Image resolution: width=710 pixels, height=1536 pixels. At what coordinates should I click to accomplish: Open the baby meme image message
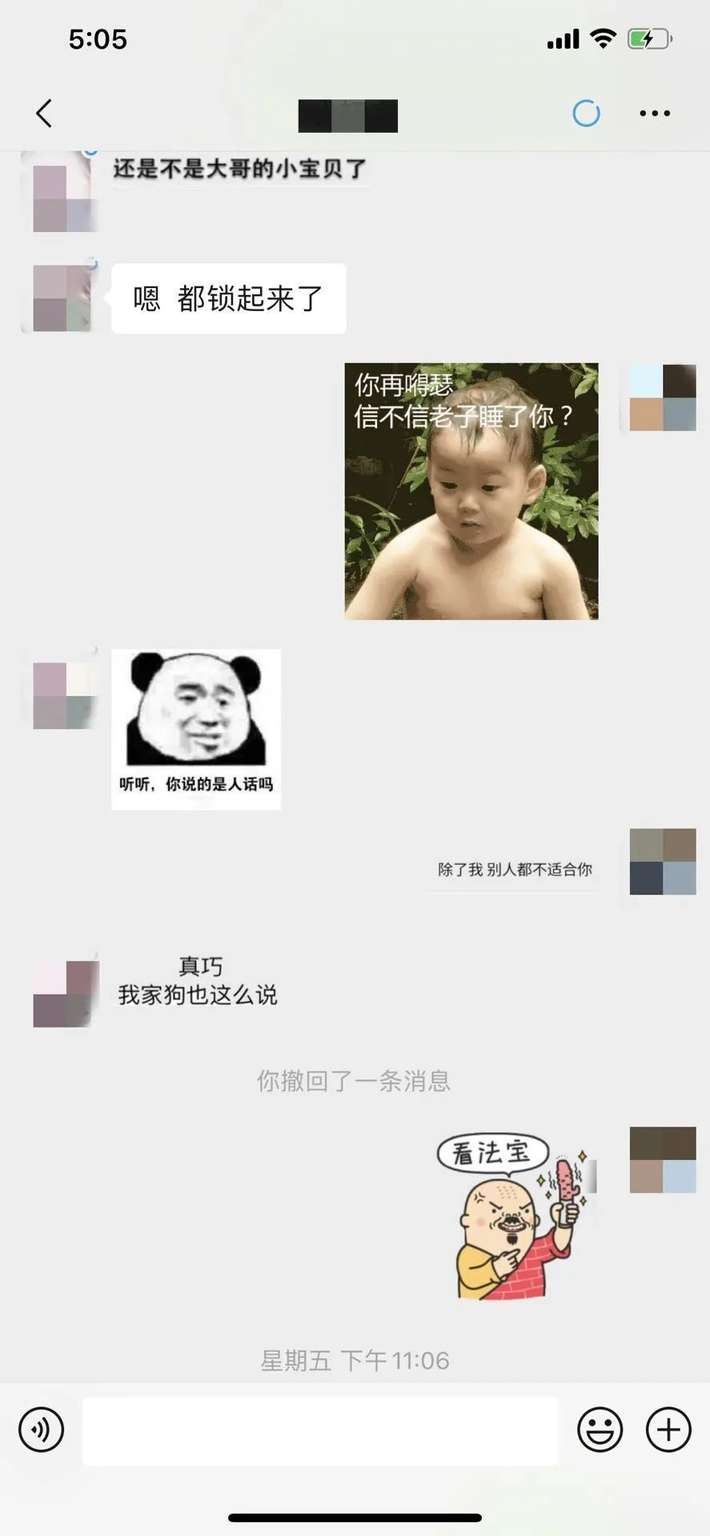pos(472,491)
